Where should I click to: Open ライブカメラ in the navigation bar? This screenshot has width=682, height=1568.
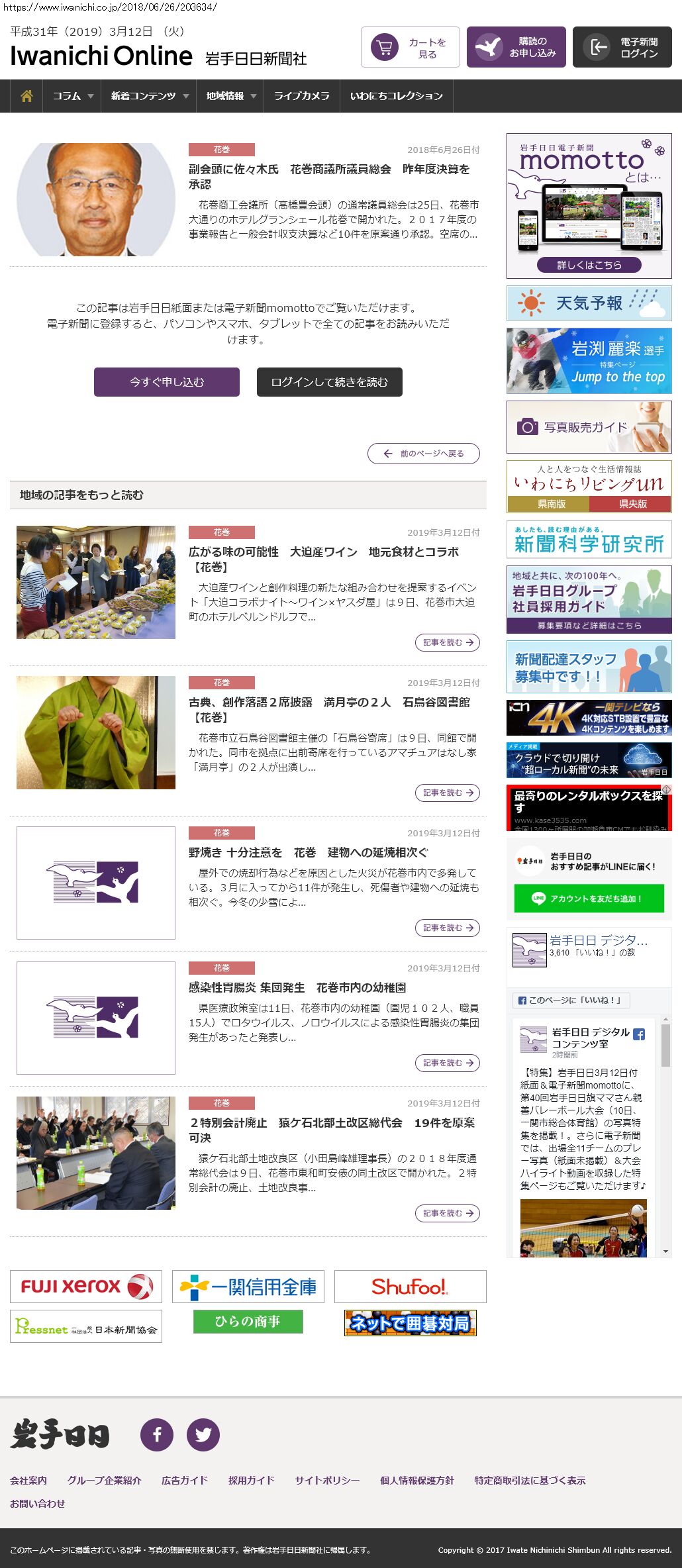pos(302,96)
